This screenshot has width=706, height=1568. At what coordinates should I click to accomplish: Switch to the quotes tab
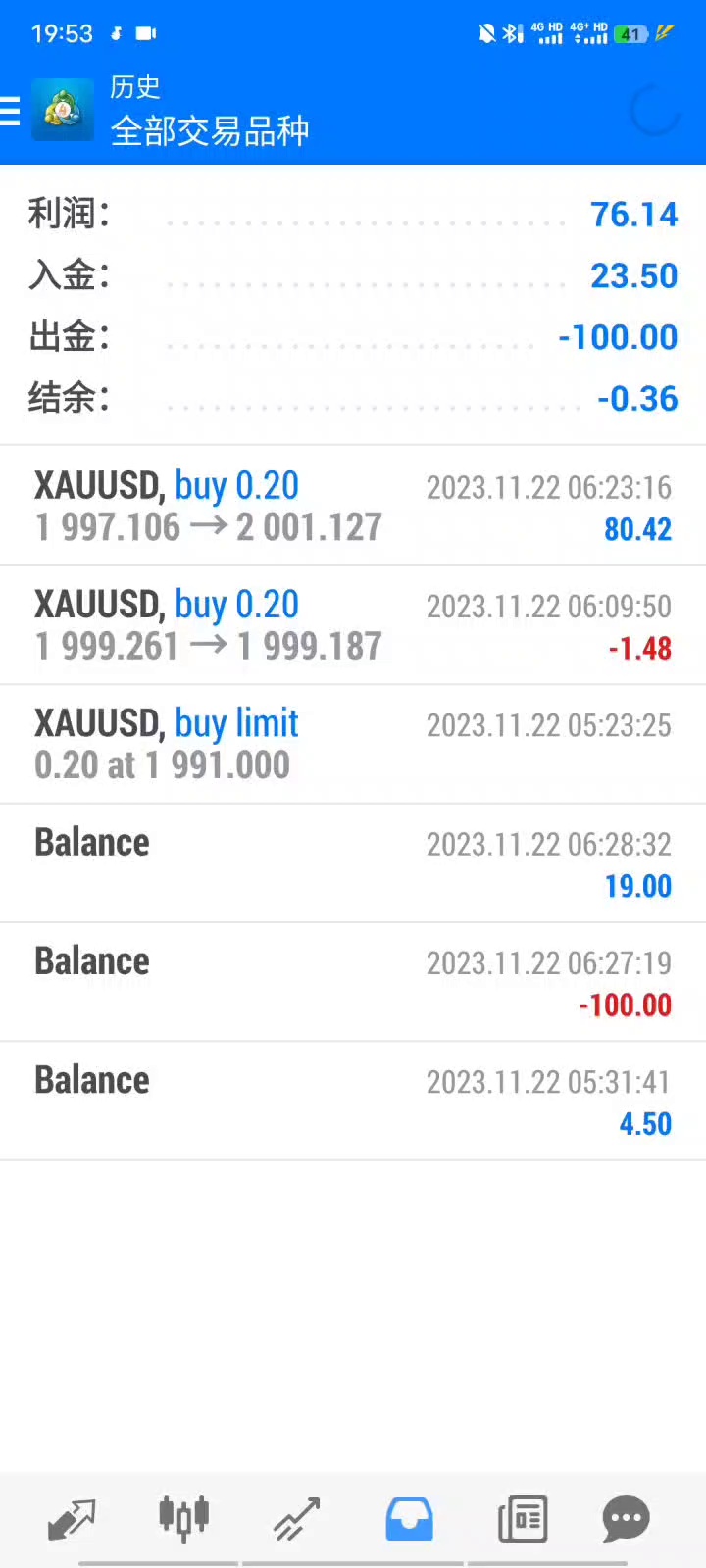(x=72, y=1519)
